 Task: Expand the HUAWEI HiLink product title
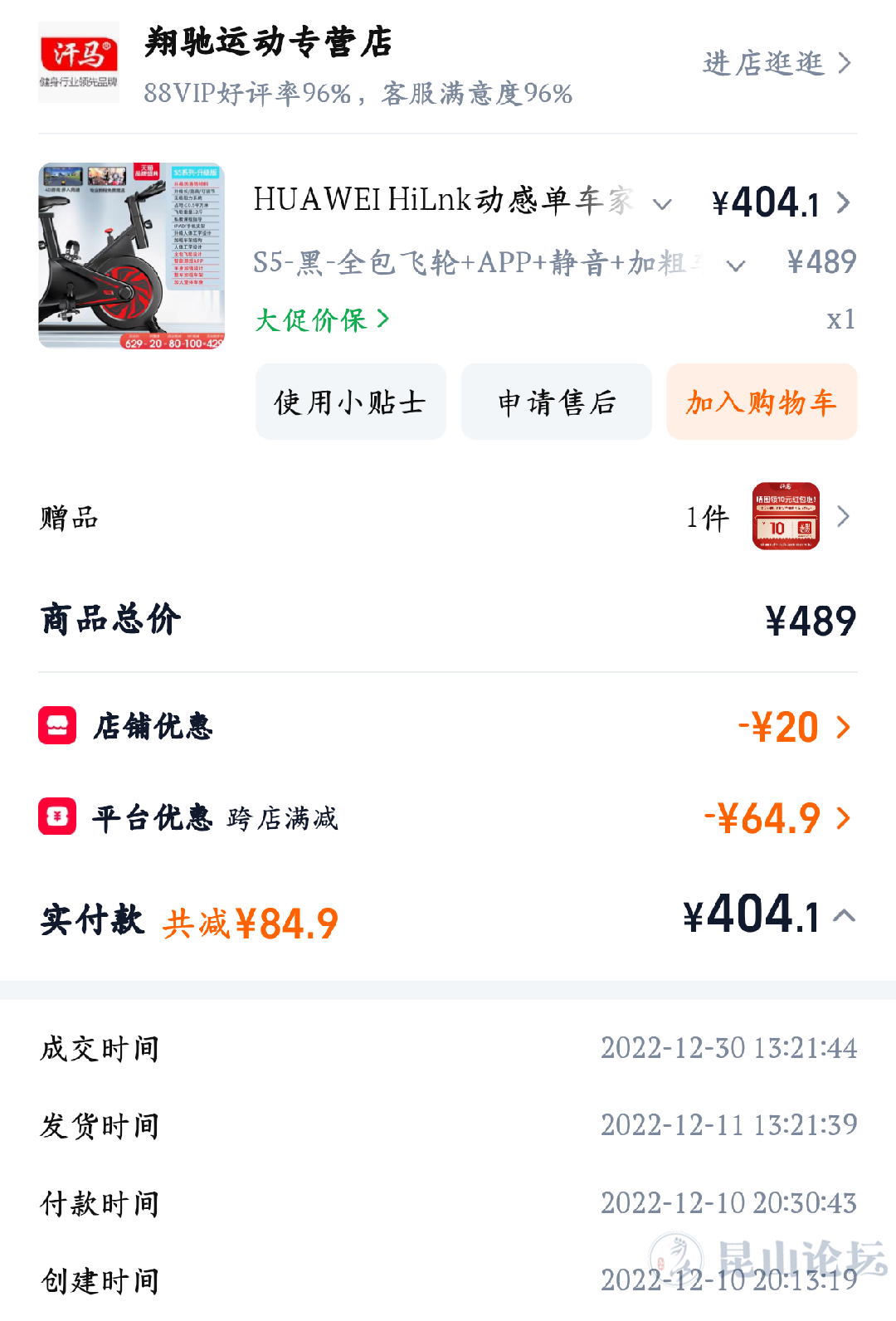[x=662, y=203]
